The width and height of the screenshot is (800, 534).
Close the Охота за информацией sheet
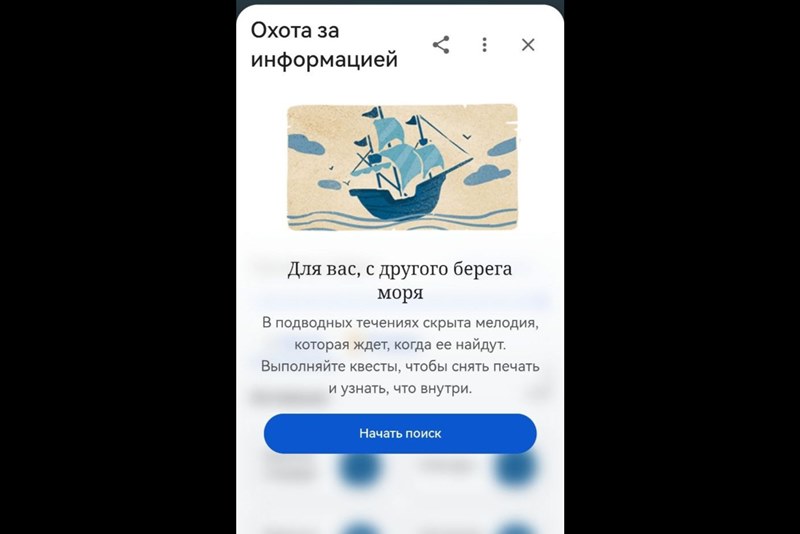tap(528, 45)
